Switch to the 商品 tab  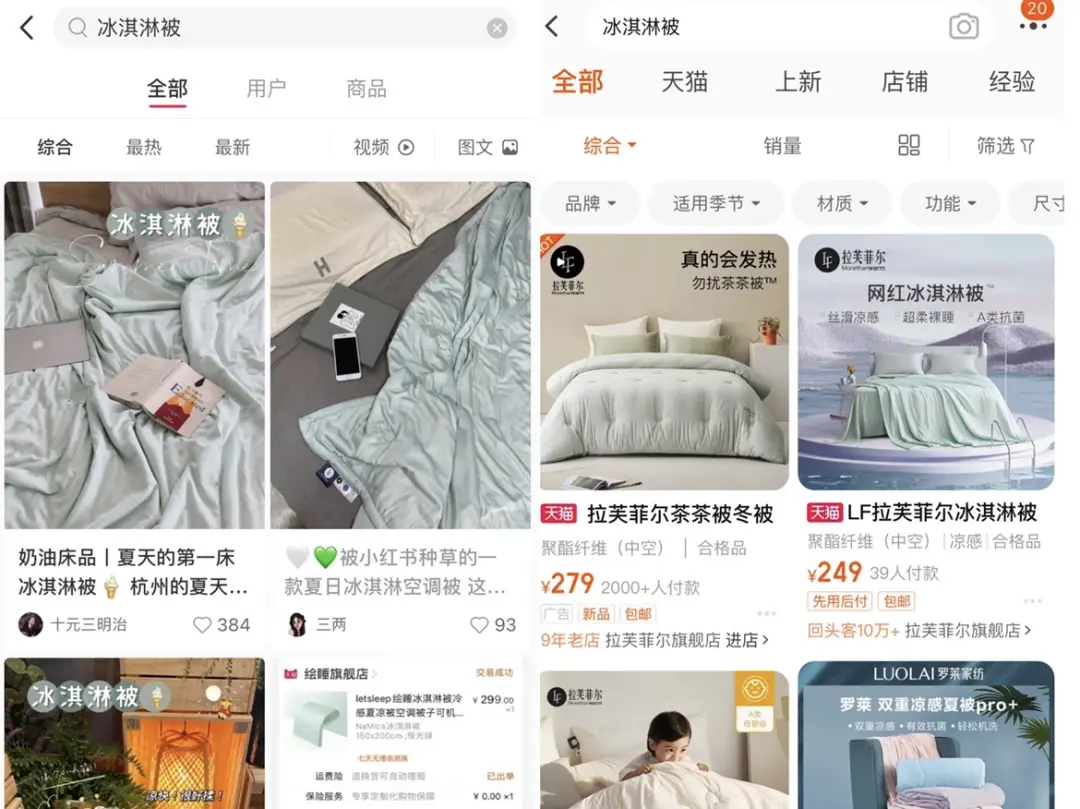point(366,89)
